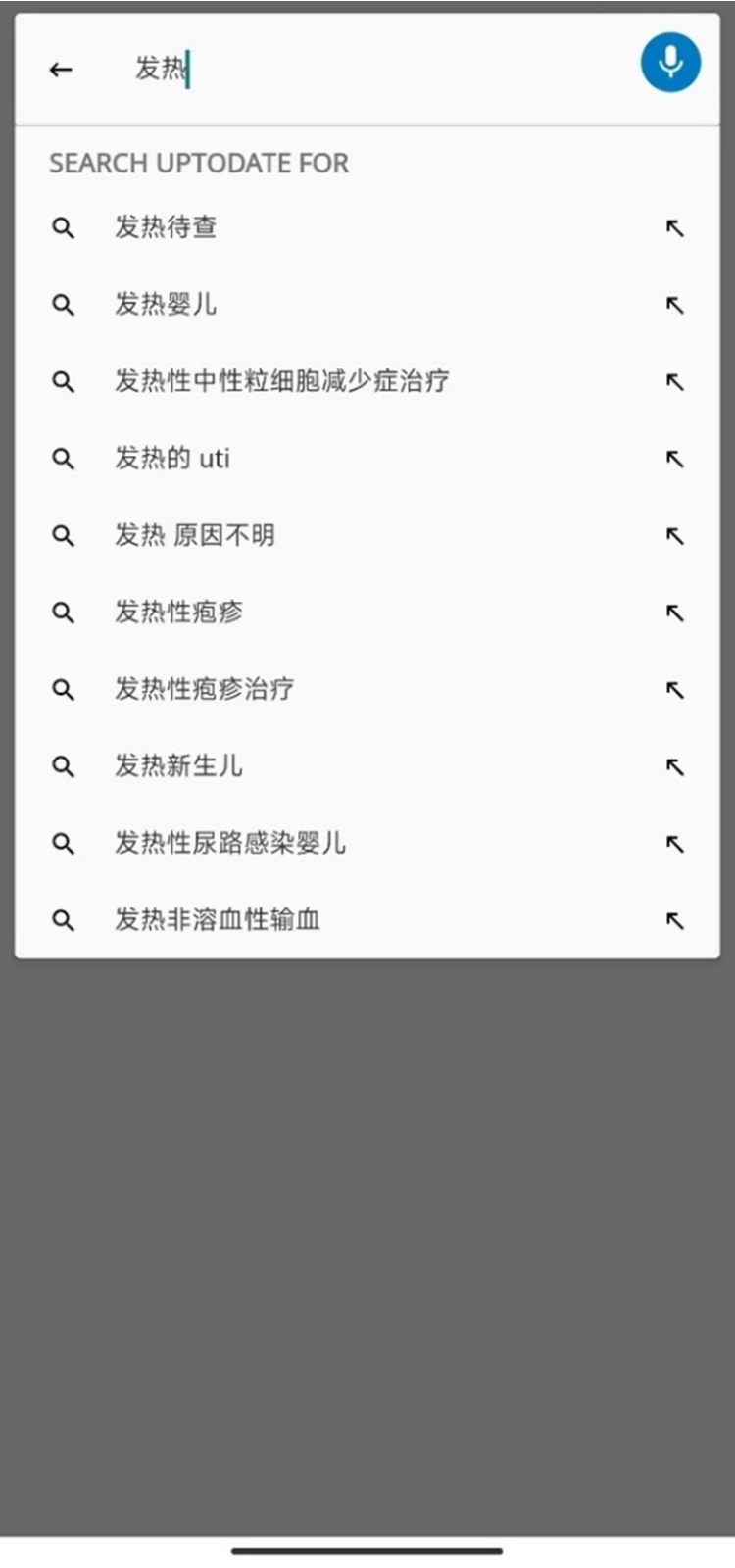The image size is (735, 1568).
Task: Tap the insert arrow next to 发热非溶血性输血
Action: 674,920
